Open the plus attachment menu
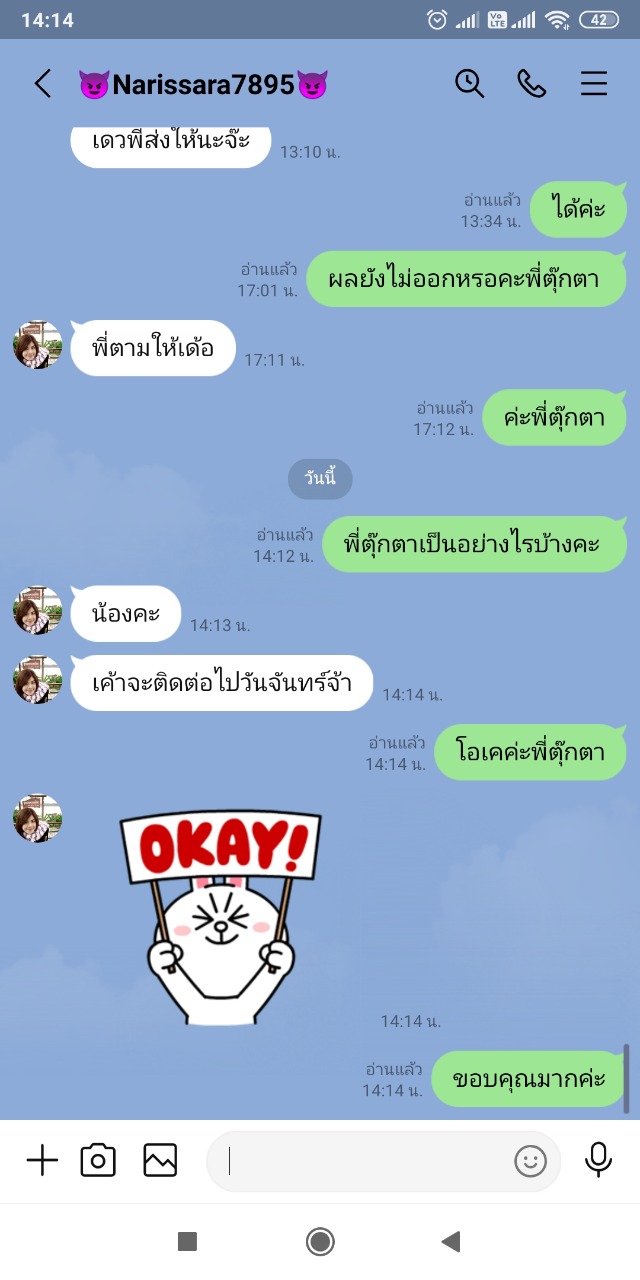The width and height of the screenshot is (640, 1280). point(42,1161)
